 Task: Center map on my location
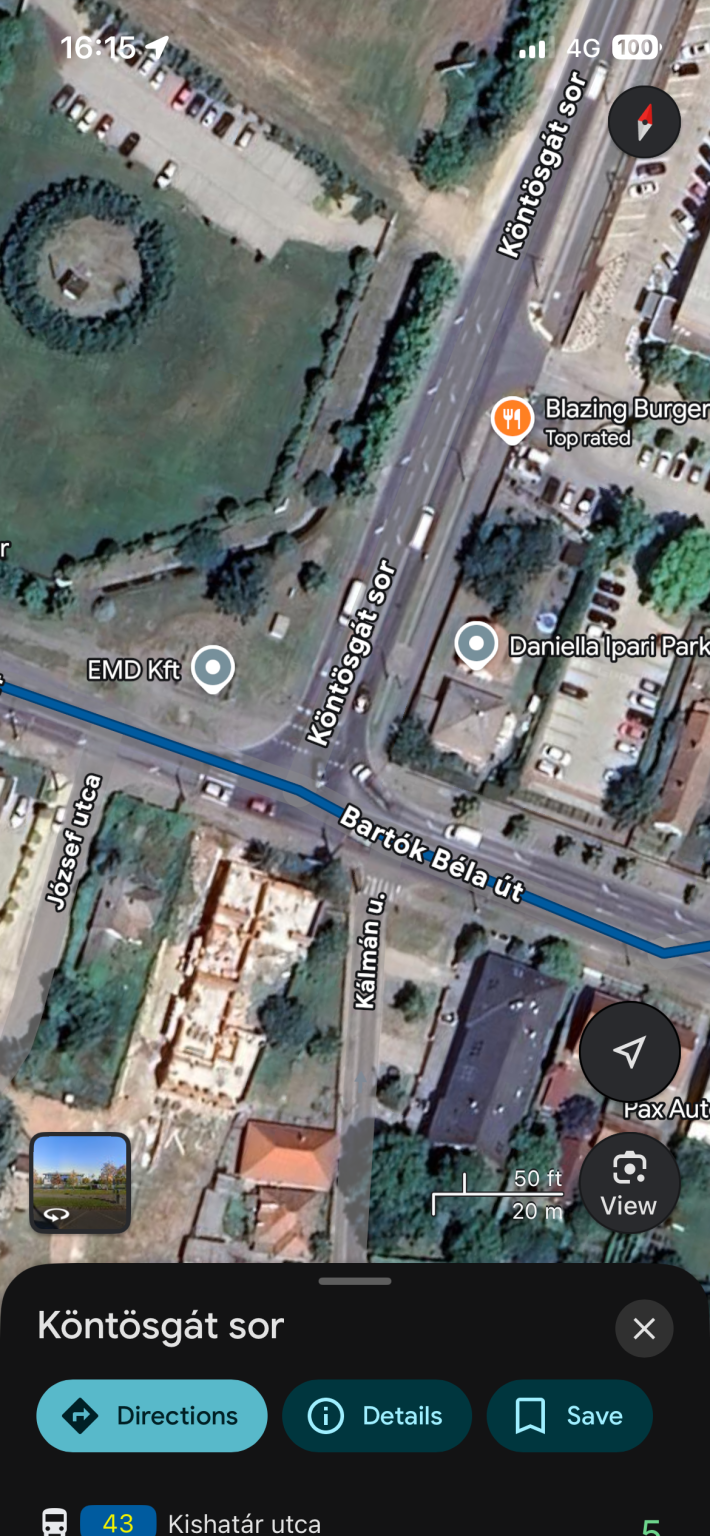629,1051
